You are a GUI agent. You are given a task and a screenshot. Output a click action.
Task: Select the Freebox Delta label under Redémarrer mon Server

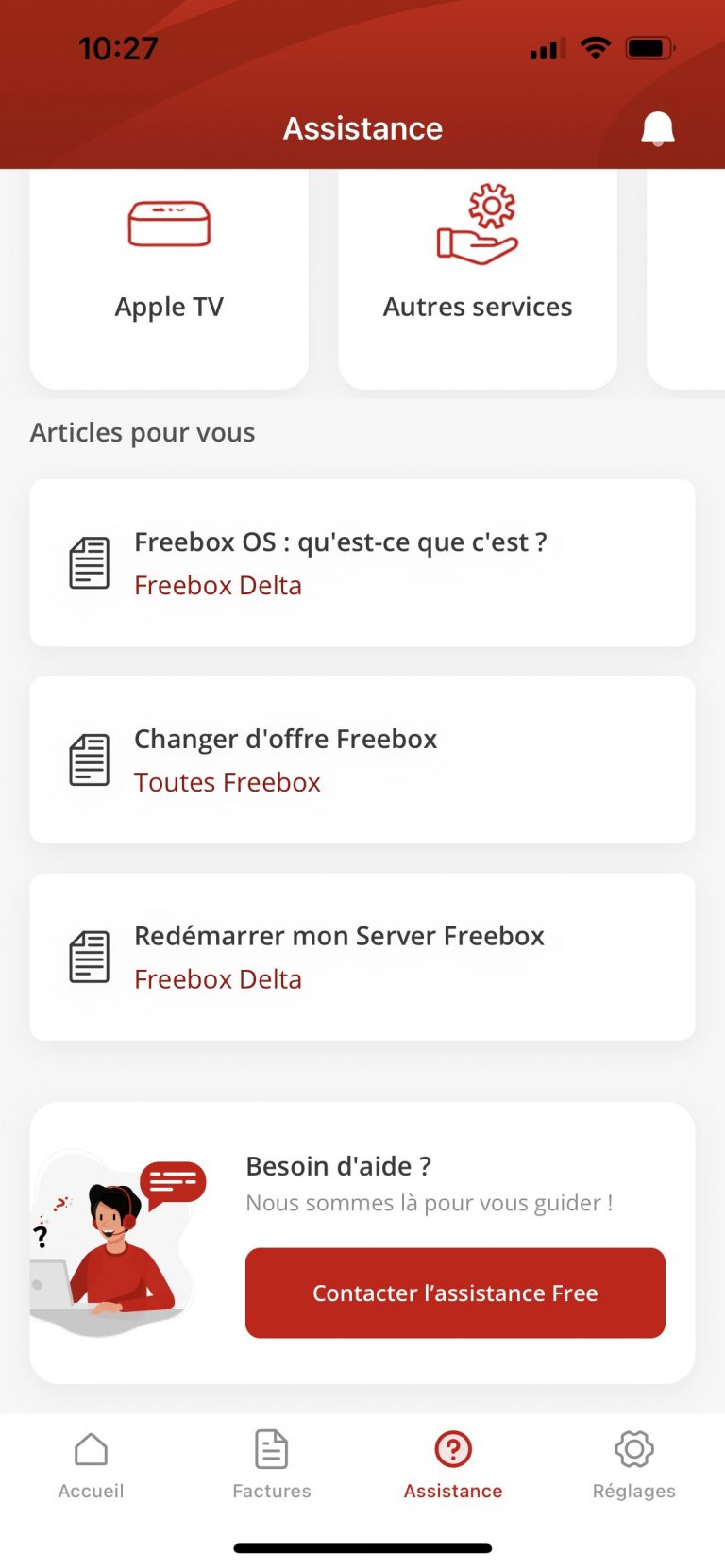(x=218, y=979)
